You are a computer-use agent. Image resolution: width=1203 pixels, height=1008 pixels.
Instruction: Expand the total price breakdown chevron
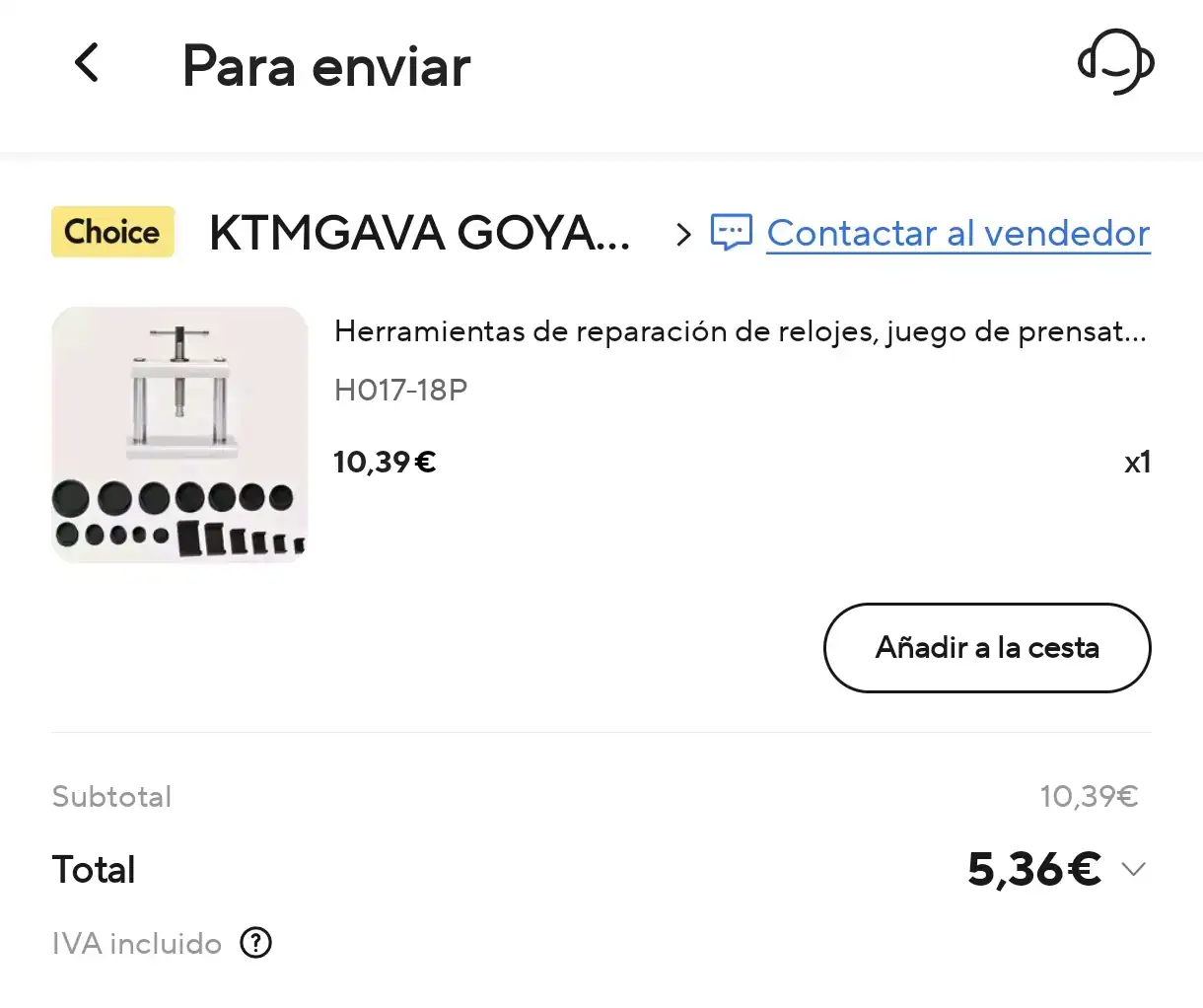1134,870
